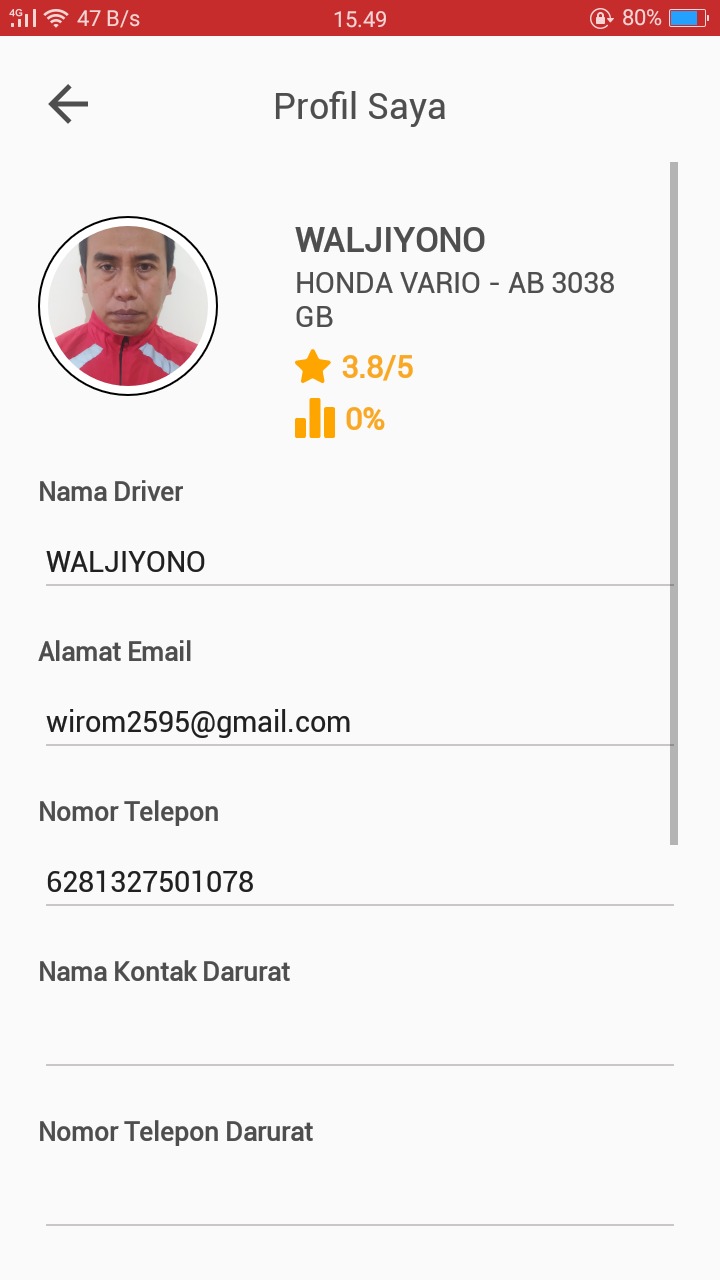Edit the Nomor Telepon field
The image size is (720, 1280).
coord(358,882)
